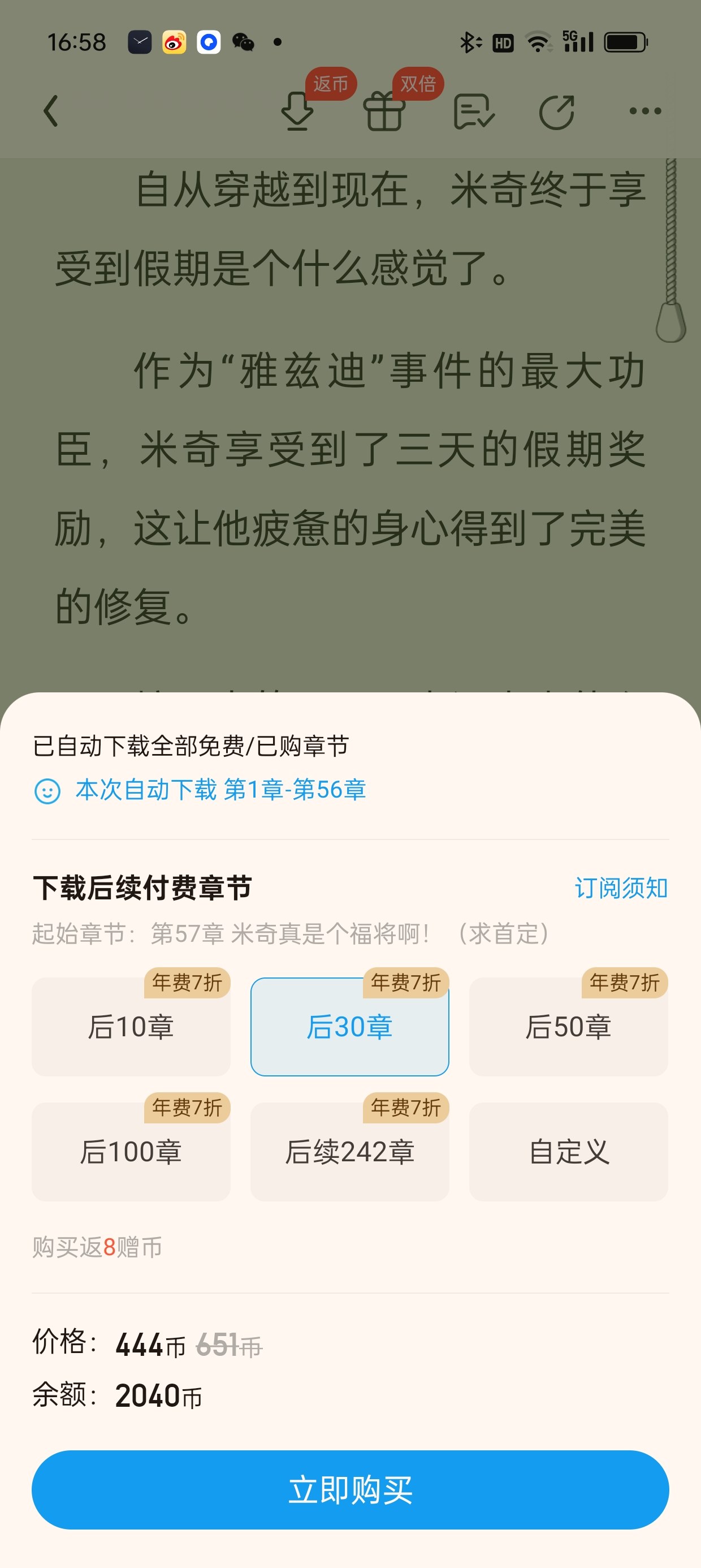Select 后续242章 to buy all remaining
The height and width of the screenshot is (1568, 701).
350,1151
